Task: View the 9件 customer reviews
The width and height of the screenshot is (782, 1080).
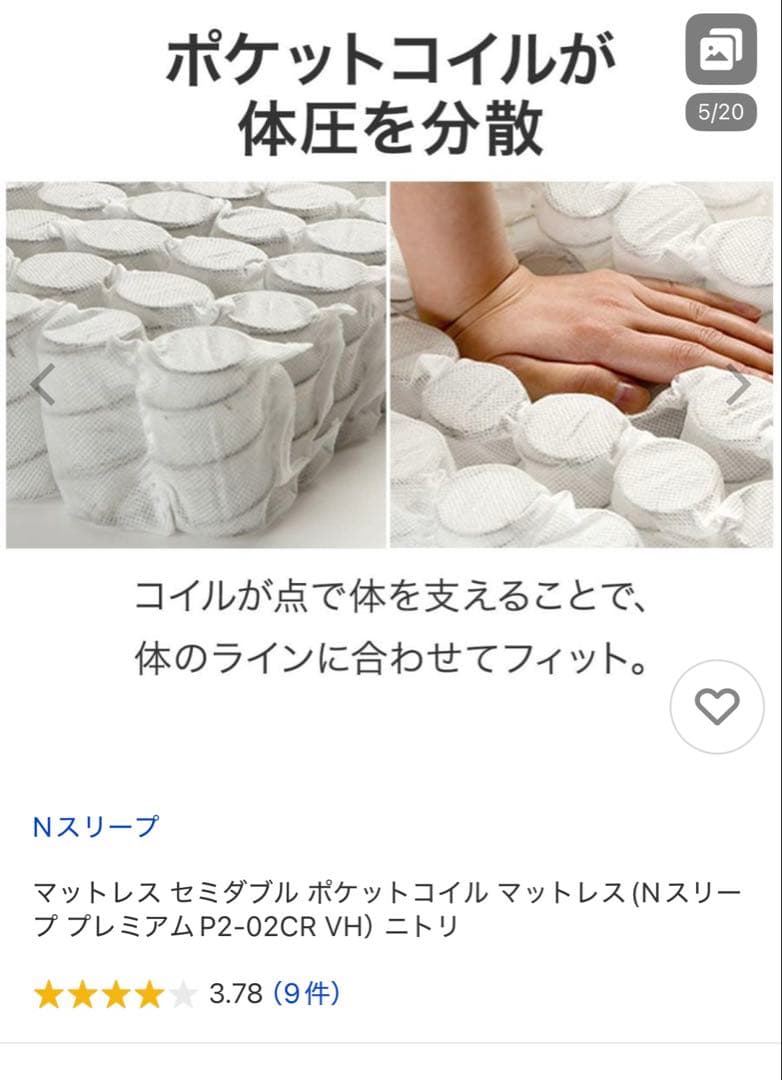Action: [306, 993]
